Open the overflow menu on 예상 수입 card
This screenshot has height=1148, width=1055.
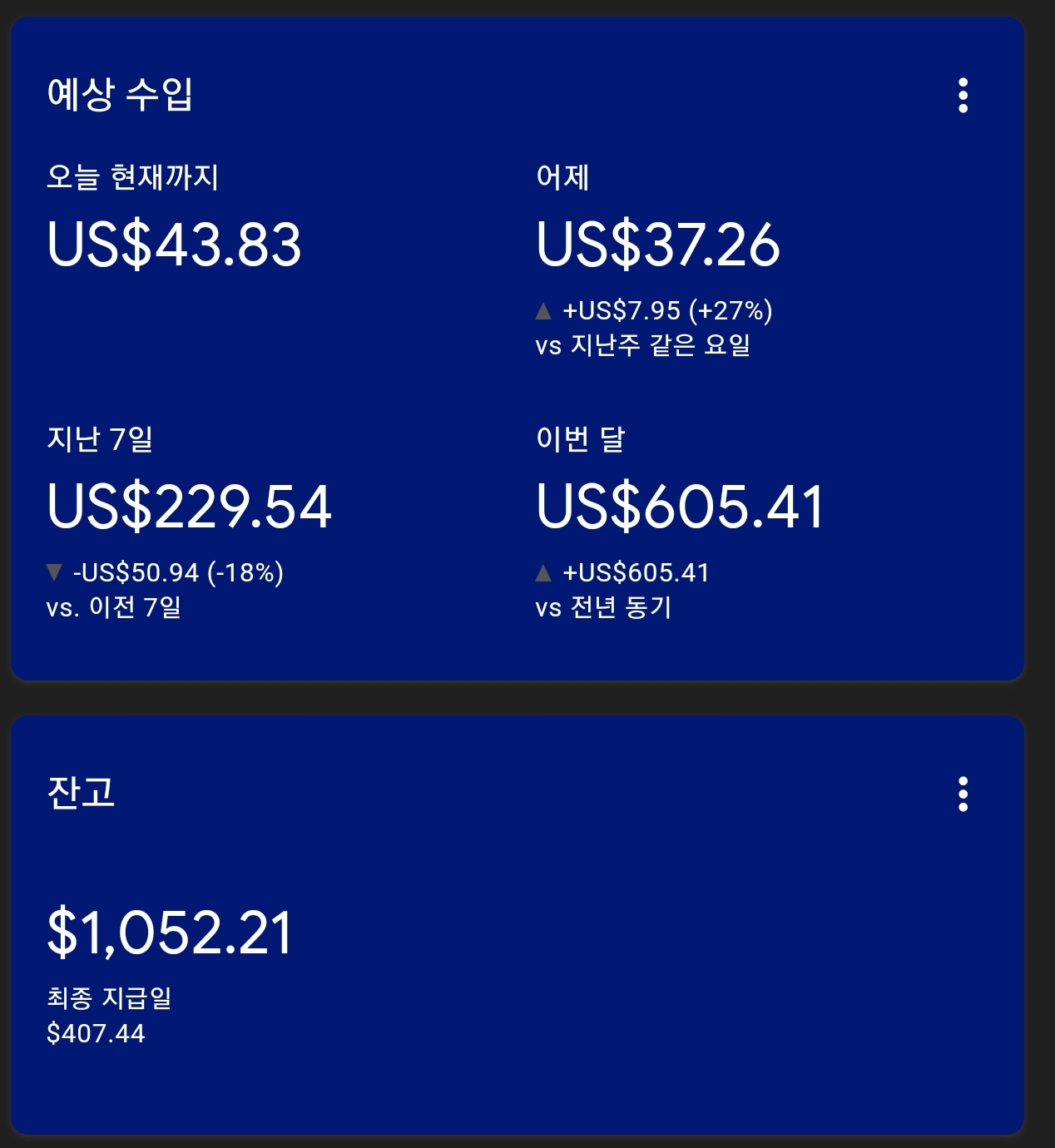tap(963, 96)
